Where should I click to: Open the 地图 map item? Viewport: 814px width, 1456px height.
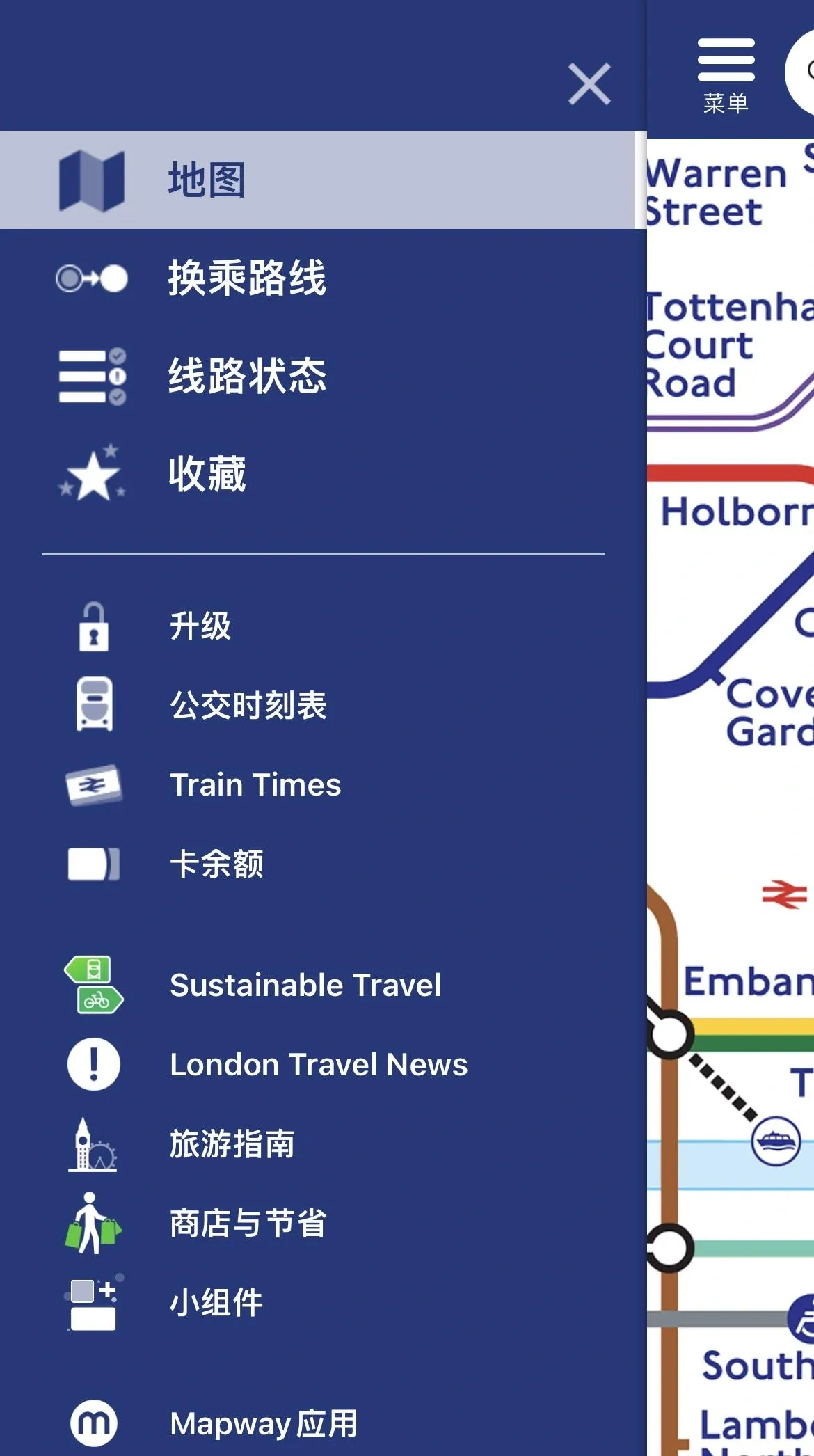click(207, 180)
